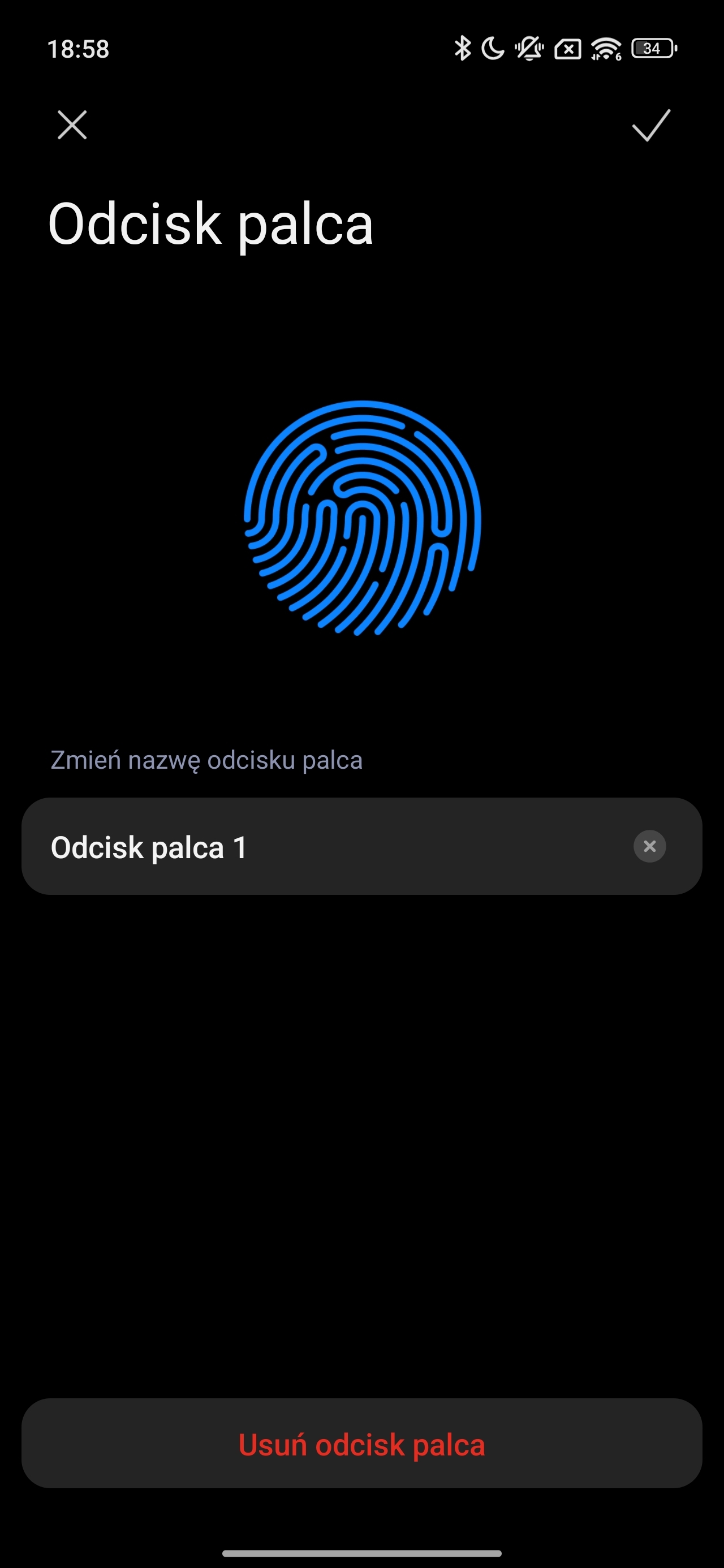The image size is (724, 1568).
Task: Confirm changes with the checkmark icon
Action: 651,126
